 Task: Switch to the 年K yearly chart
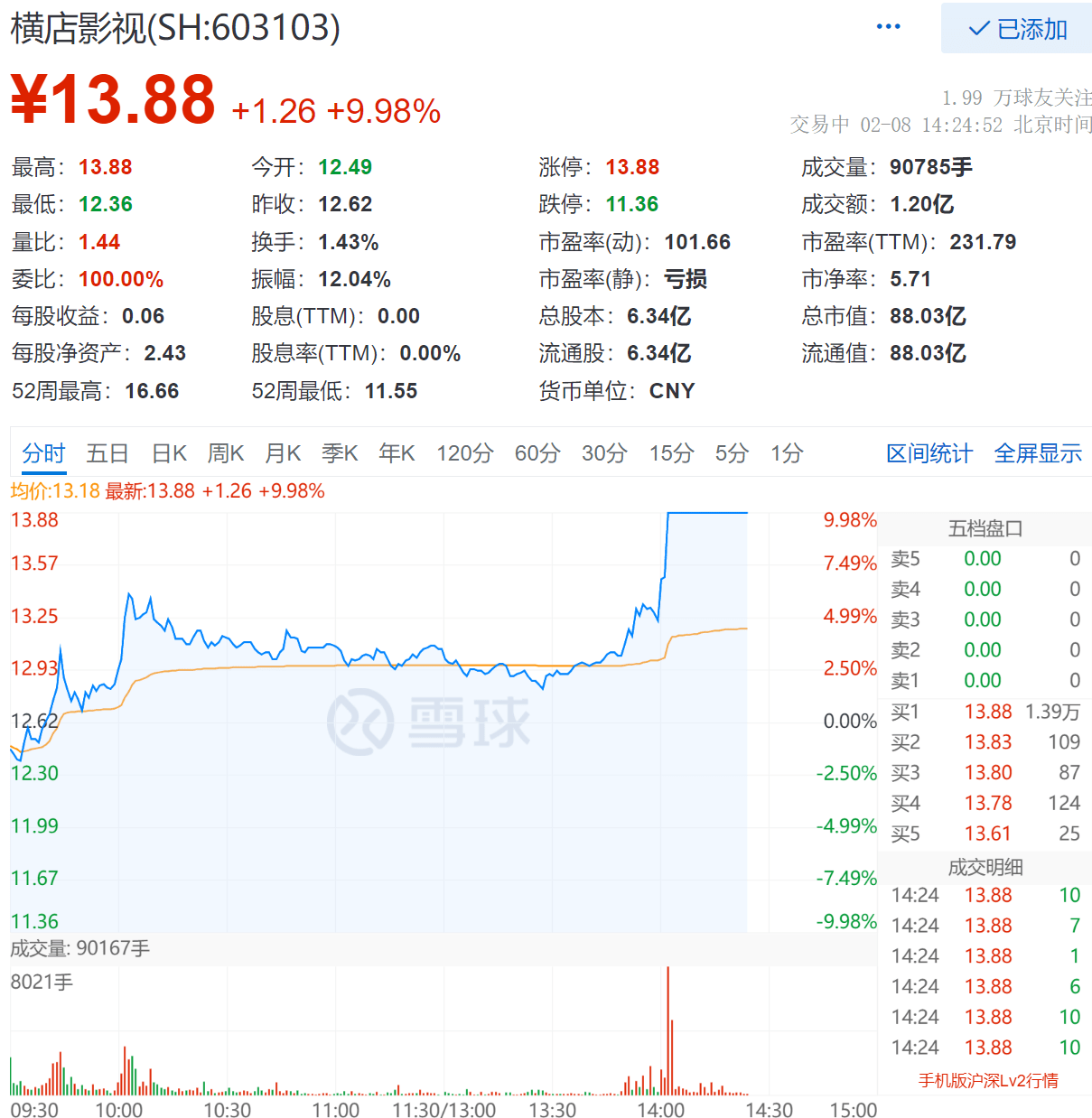click(397, 453)
